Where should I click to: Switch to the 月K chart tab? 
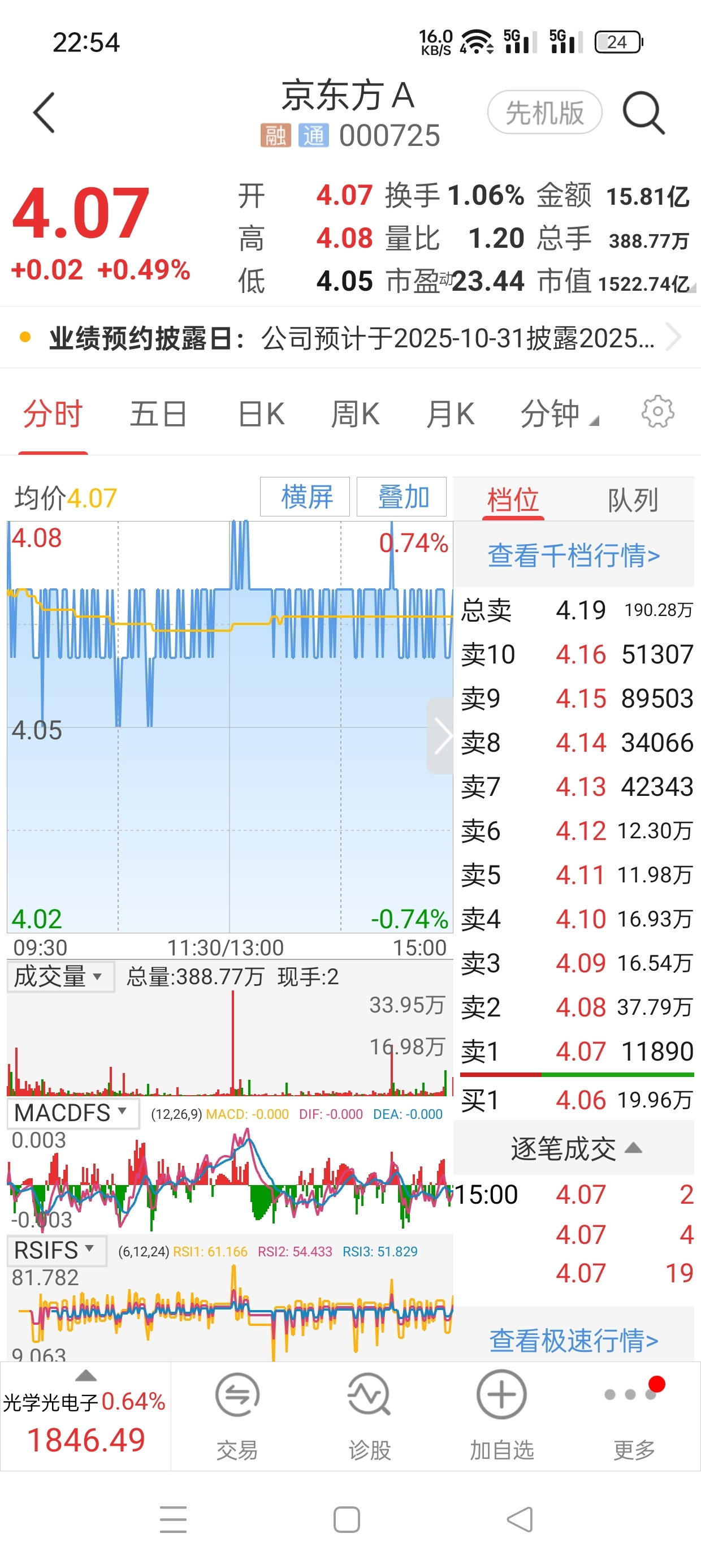[449, 414]
